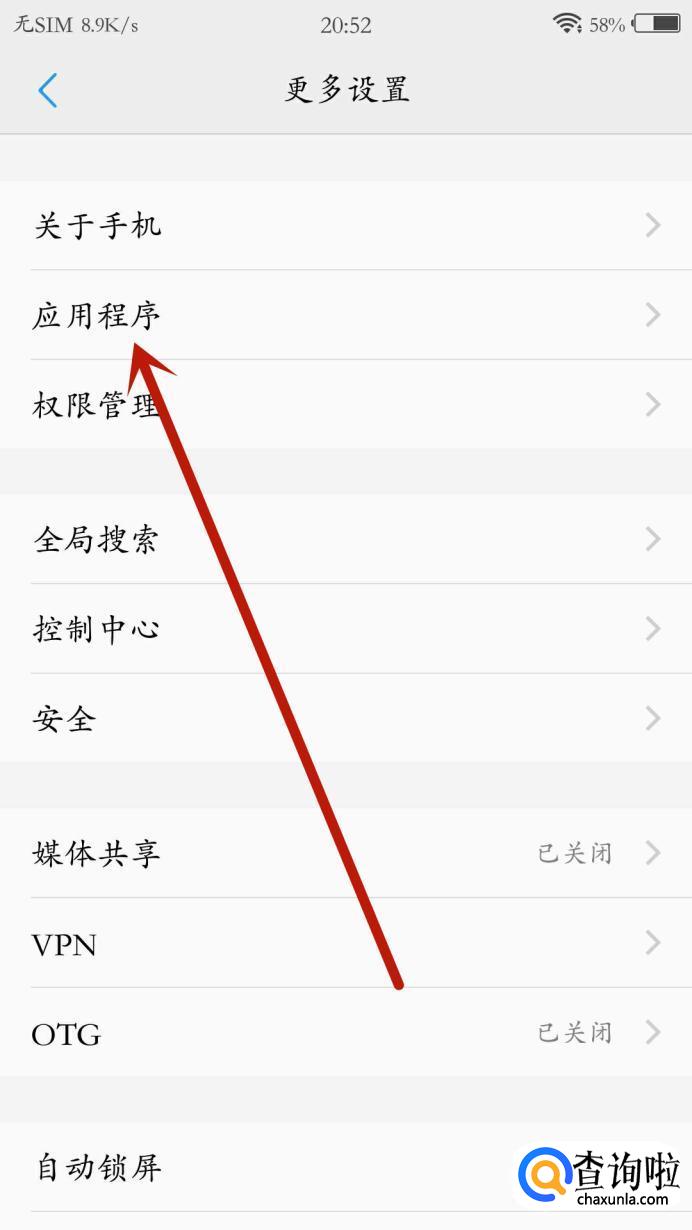
Task: Open 关于手机 settings
Action: [346, 225]
